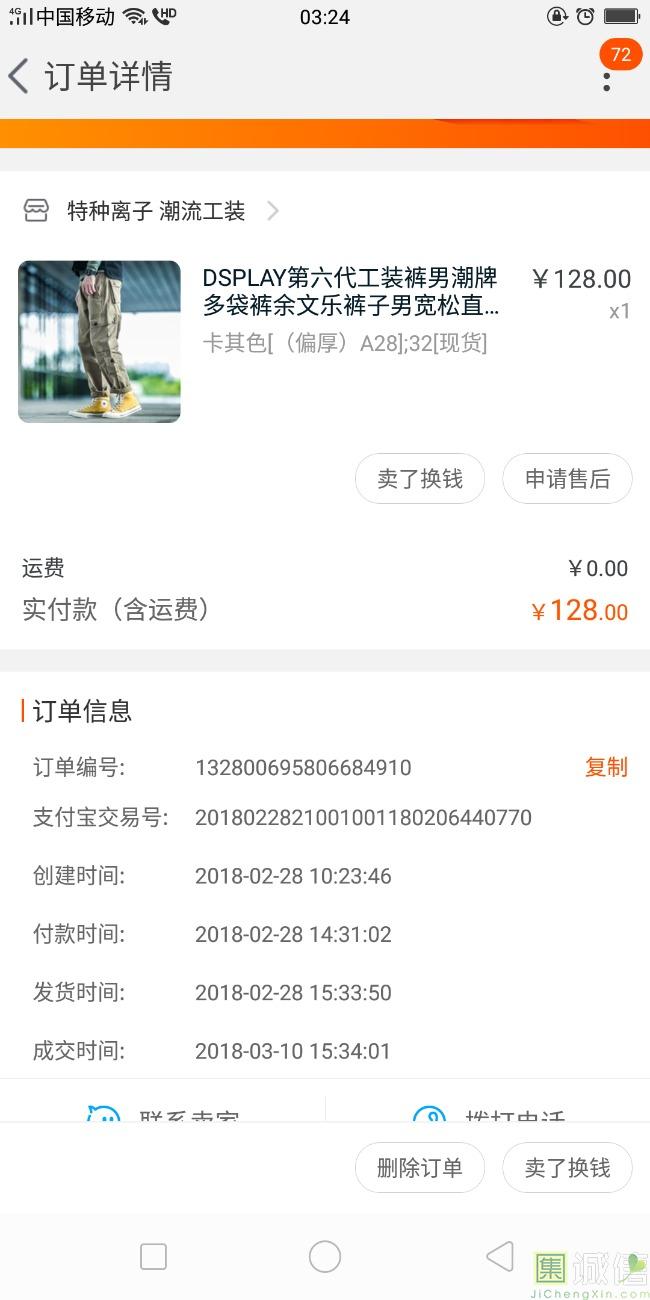Open the system recent apps square button
The width and height of the screenshot is (650, 1300).
[153, 1257]
